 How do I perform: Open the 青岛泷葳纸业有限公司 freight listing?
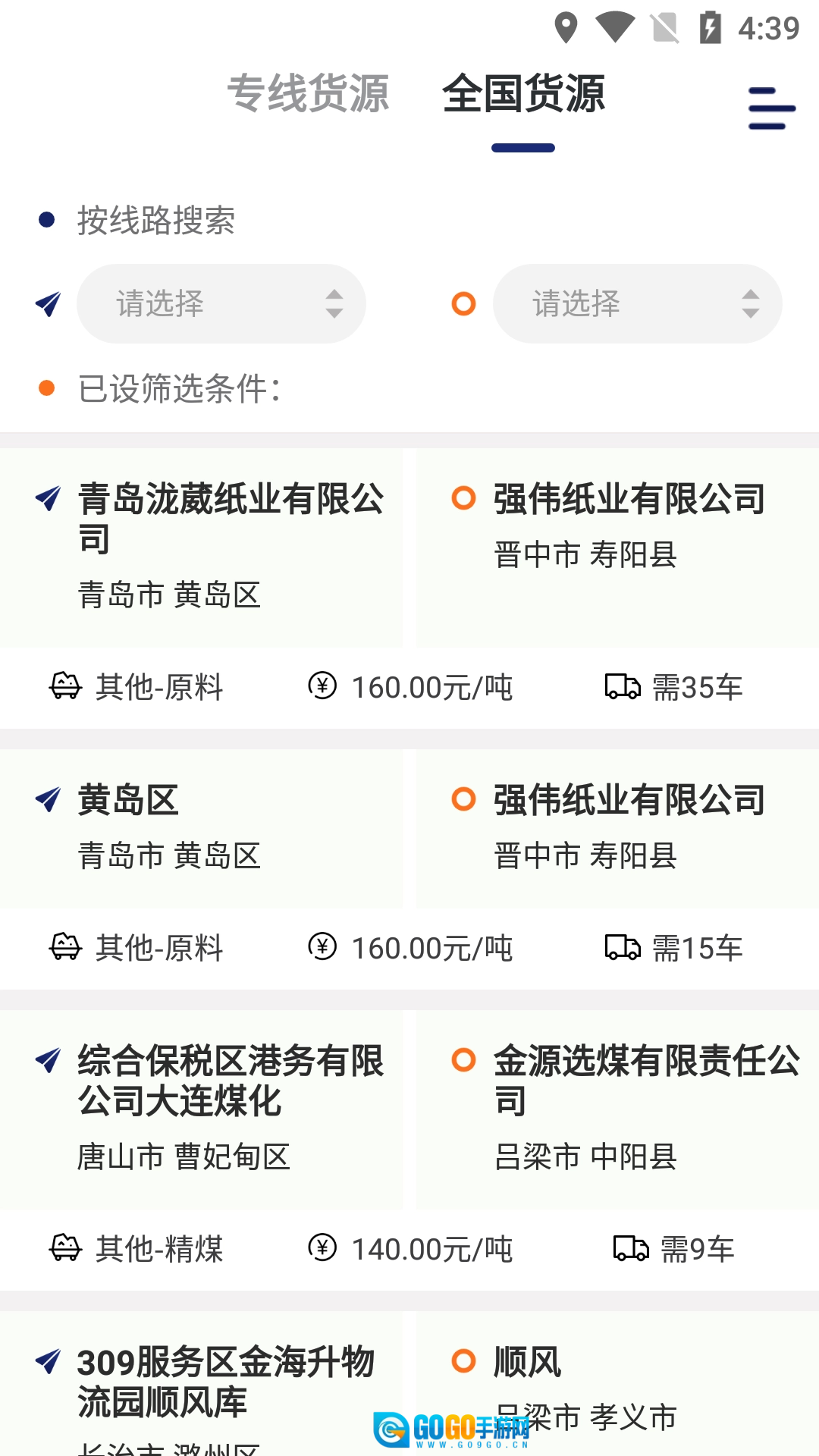[x=231, y=519]
